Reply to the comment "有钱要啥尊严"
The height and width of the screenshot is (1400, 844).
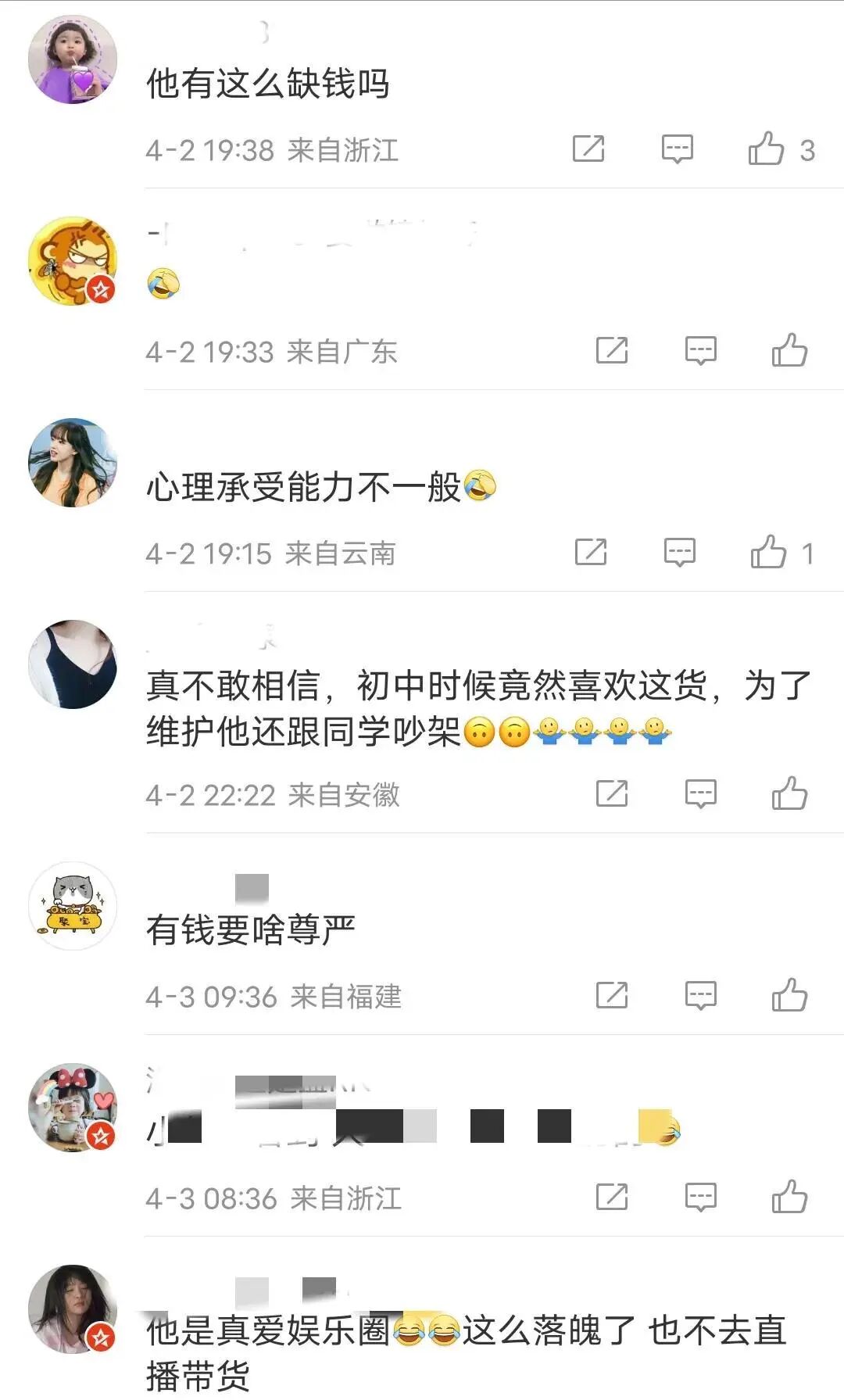click(700, 995)
